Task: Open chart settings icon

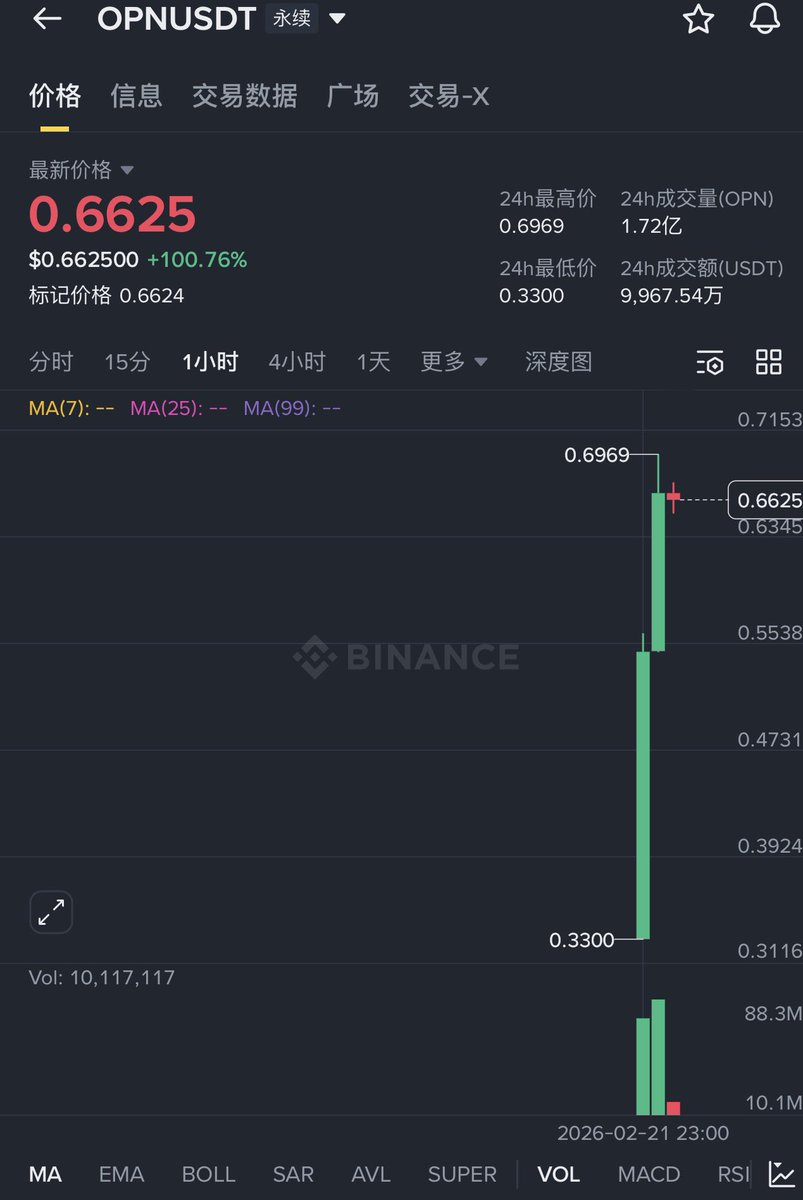Action: tap(710, 362)
